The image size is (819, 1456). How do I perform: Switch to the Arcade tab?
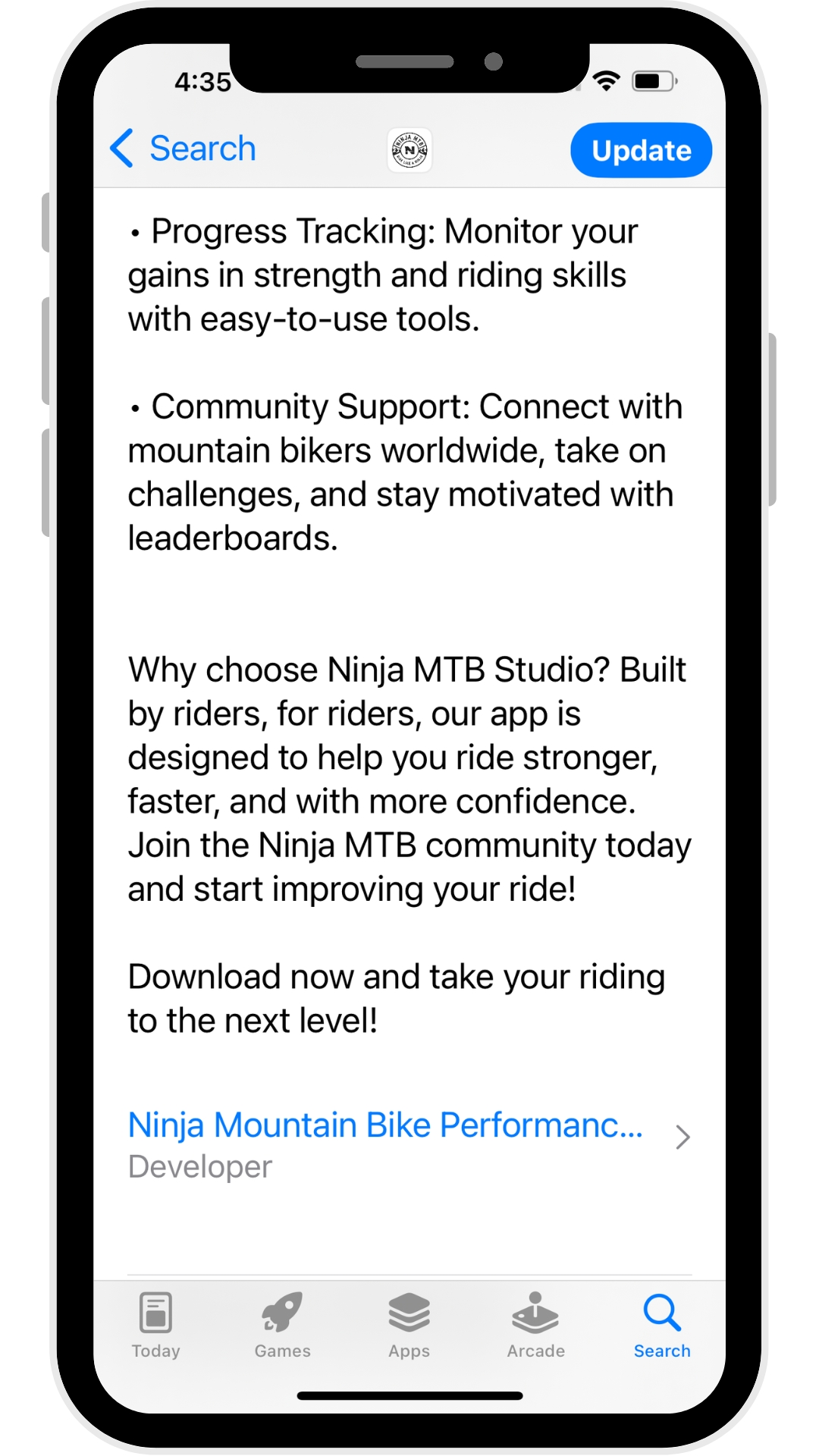click(535, 1325)
